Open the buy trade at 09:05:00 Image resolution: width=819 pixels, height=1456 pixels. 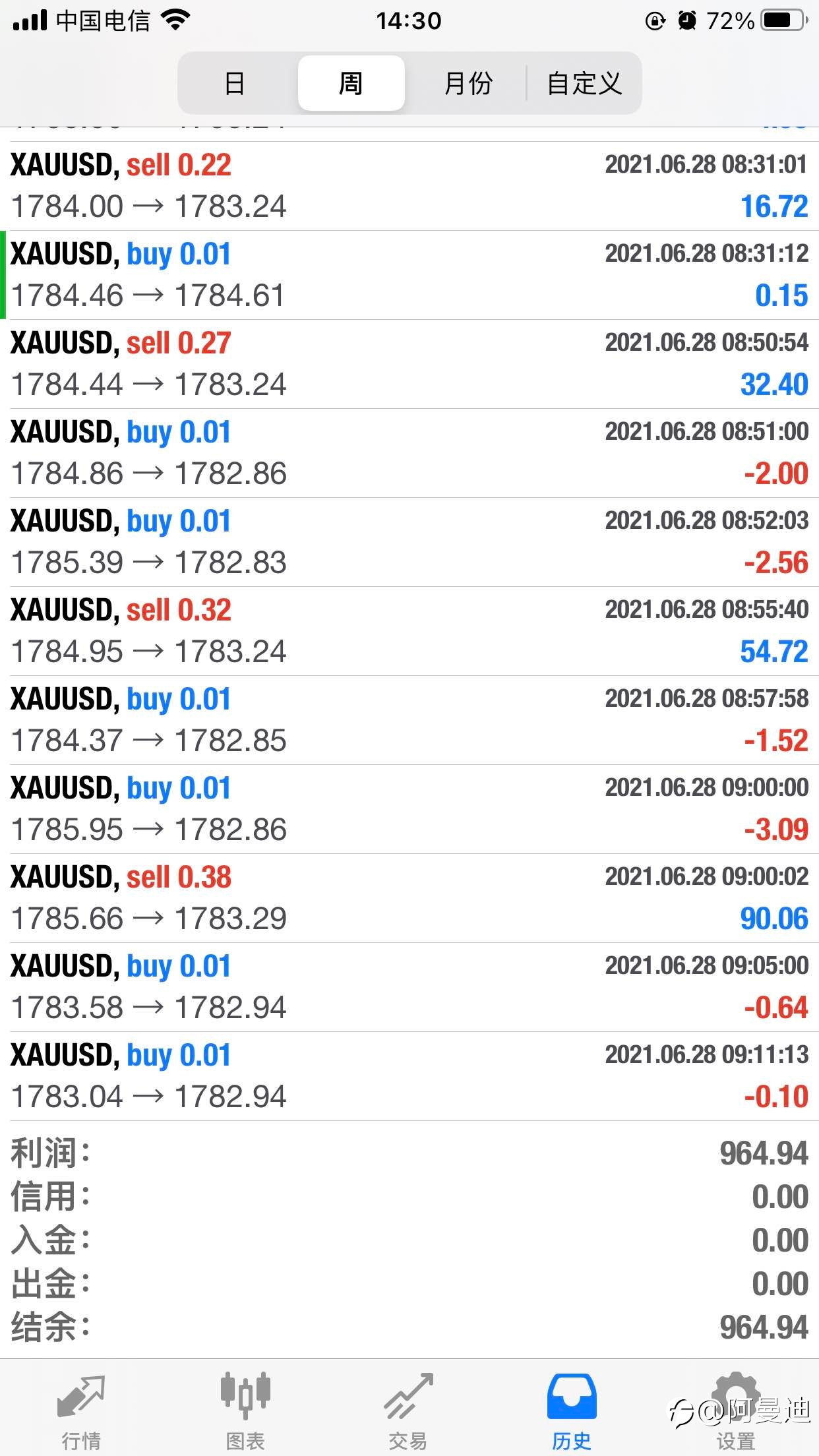click(x=409, y=987)
